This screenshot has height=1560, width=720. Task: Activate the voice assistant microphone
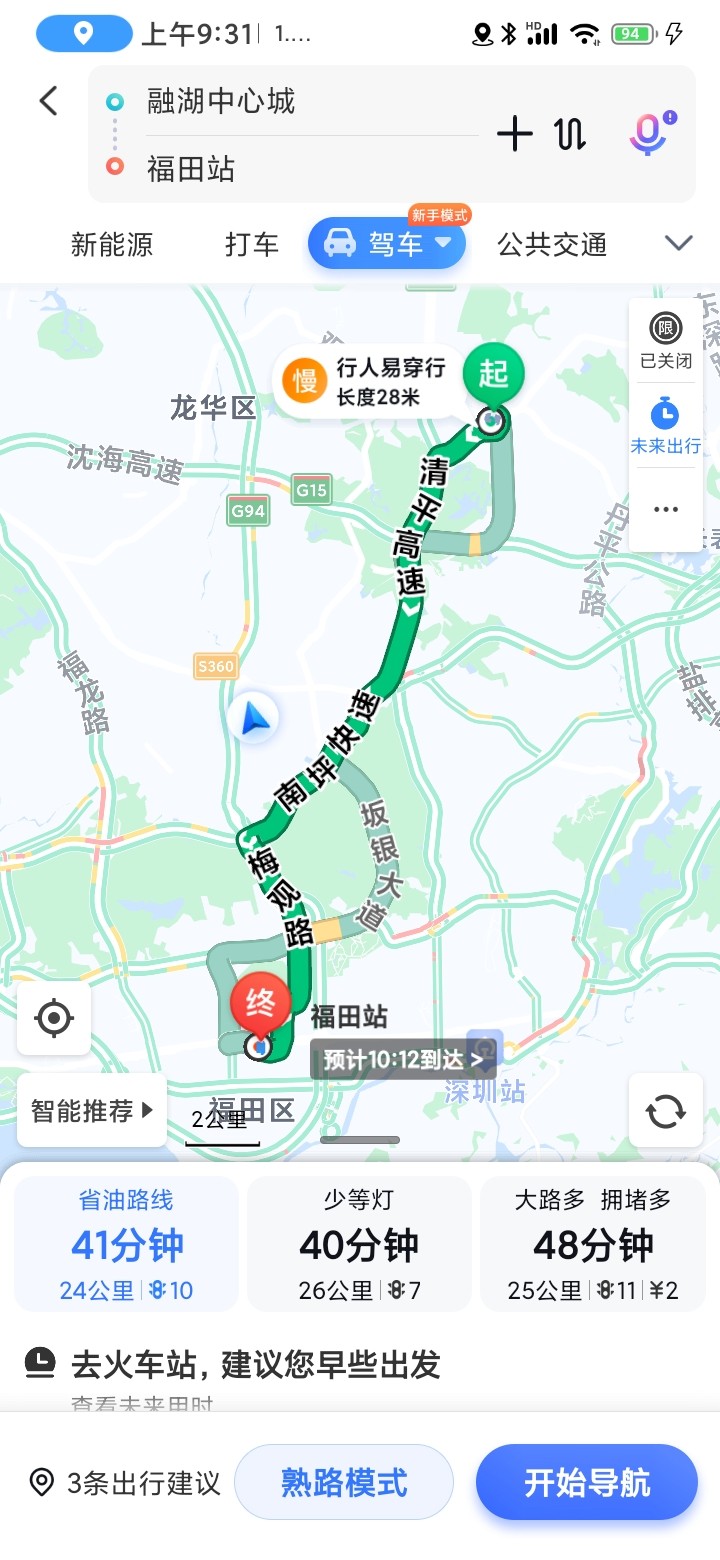tap(649, 134)
